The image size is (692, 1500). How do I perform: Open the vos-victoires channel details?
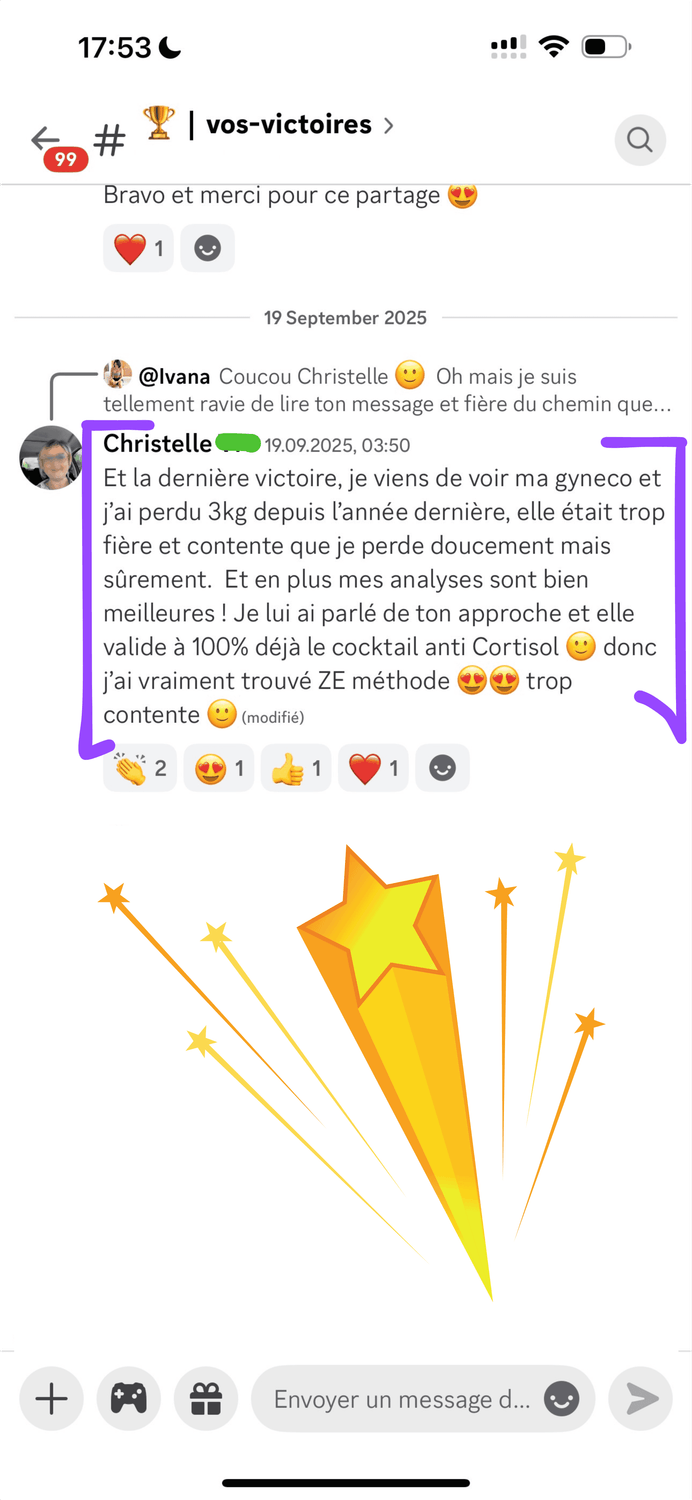coord(290,125)
